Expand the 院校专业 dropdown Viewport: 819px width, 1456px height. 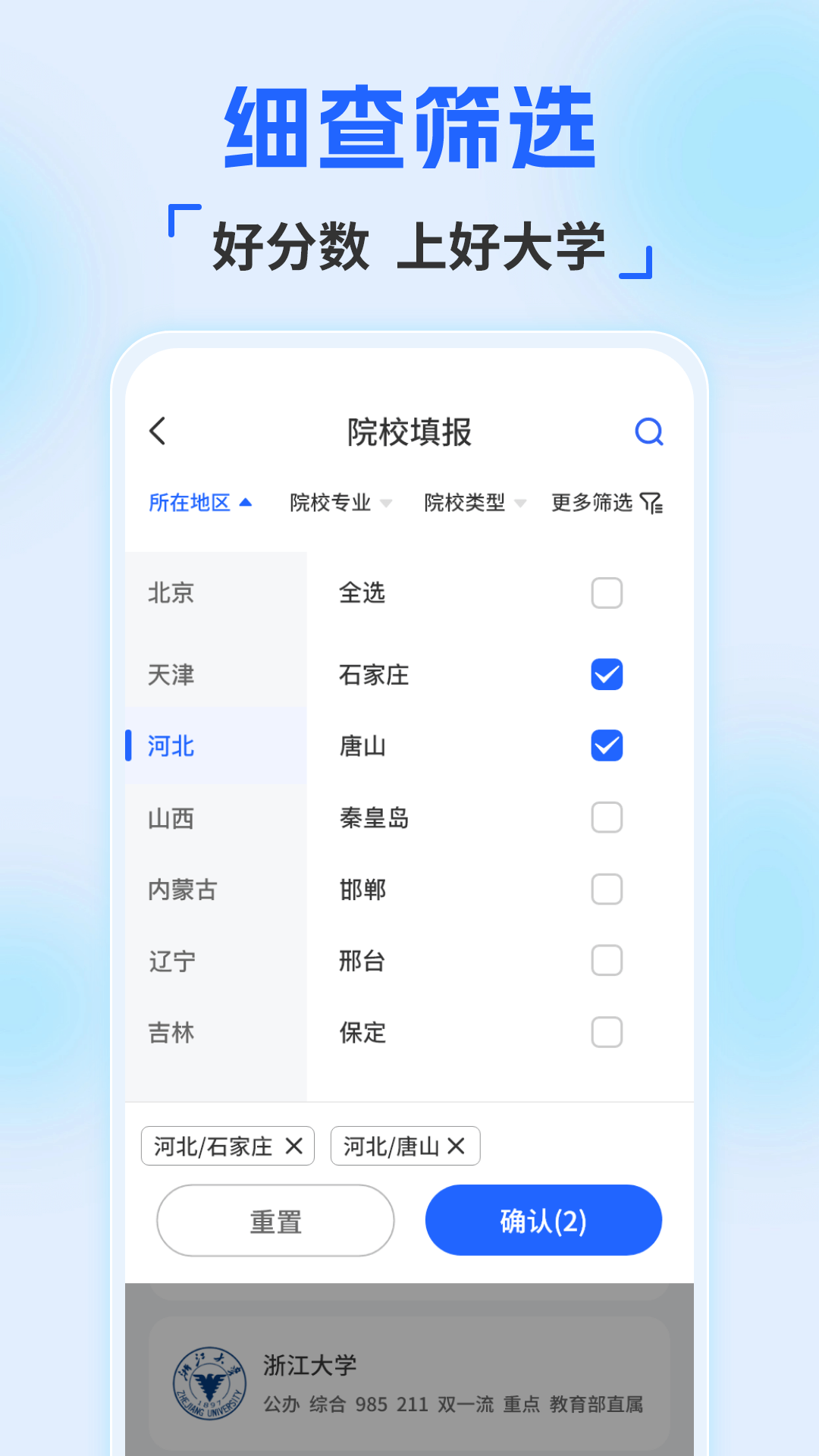pos(340,502)
